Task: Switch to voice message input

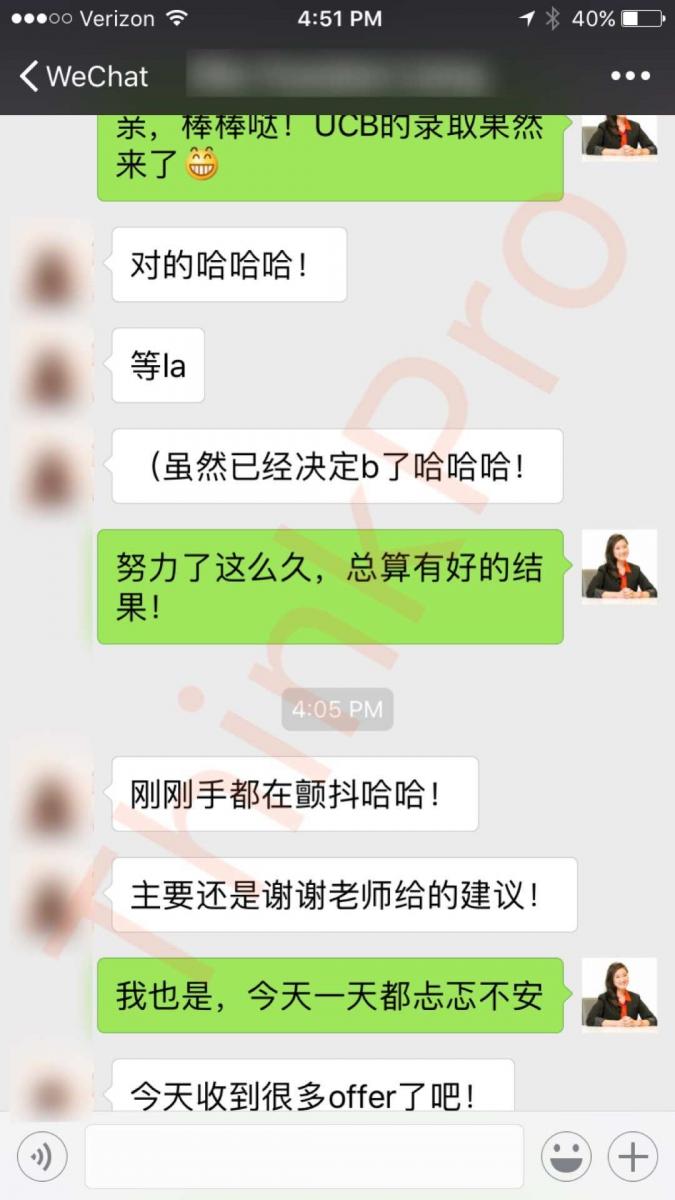Action: (x=42, y=1157)
